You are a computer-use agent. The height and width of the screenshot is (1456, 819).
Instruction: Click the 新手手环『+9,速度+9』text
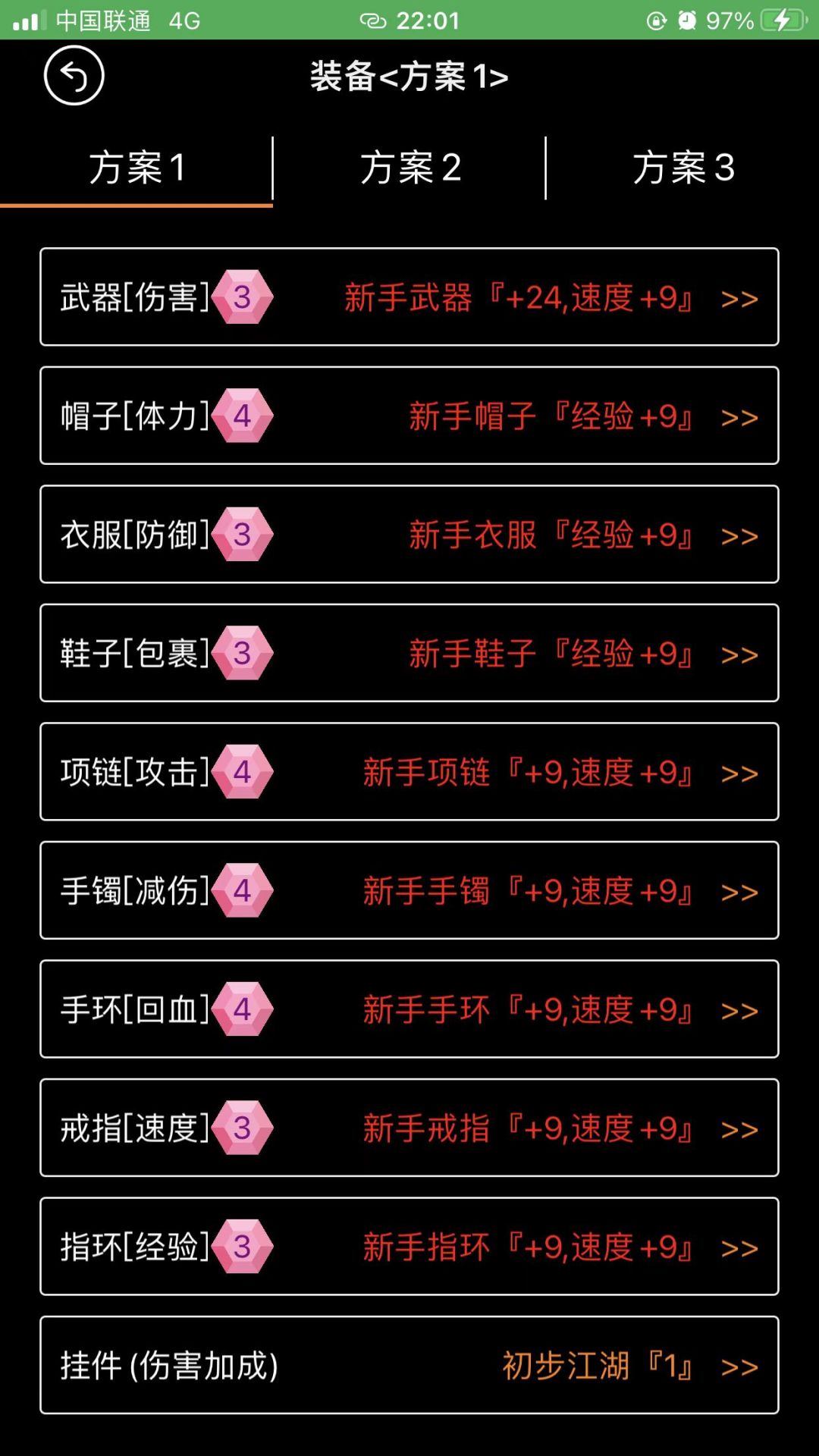coord(531,1009)
